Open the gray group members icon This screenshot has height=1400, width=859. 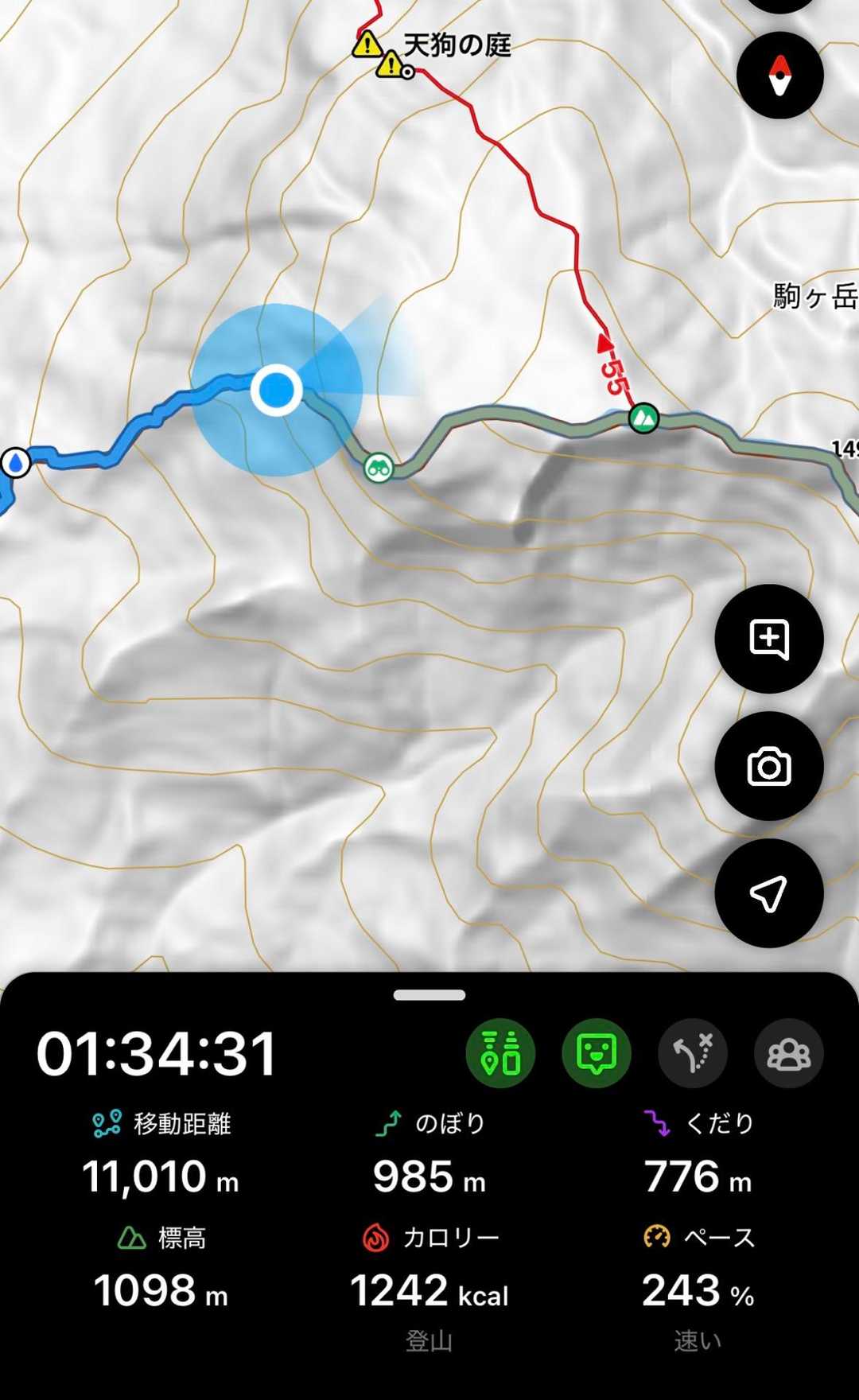pyautogui.click(x=788, y=1053)
